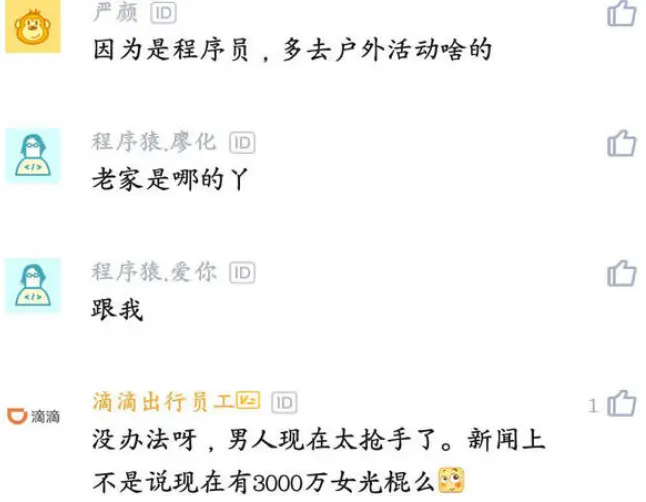This screenshot has width=646, height=502.
Task: Open 严颜's monkey profile avatar
Action: click(x=32, y=26)
